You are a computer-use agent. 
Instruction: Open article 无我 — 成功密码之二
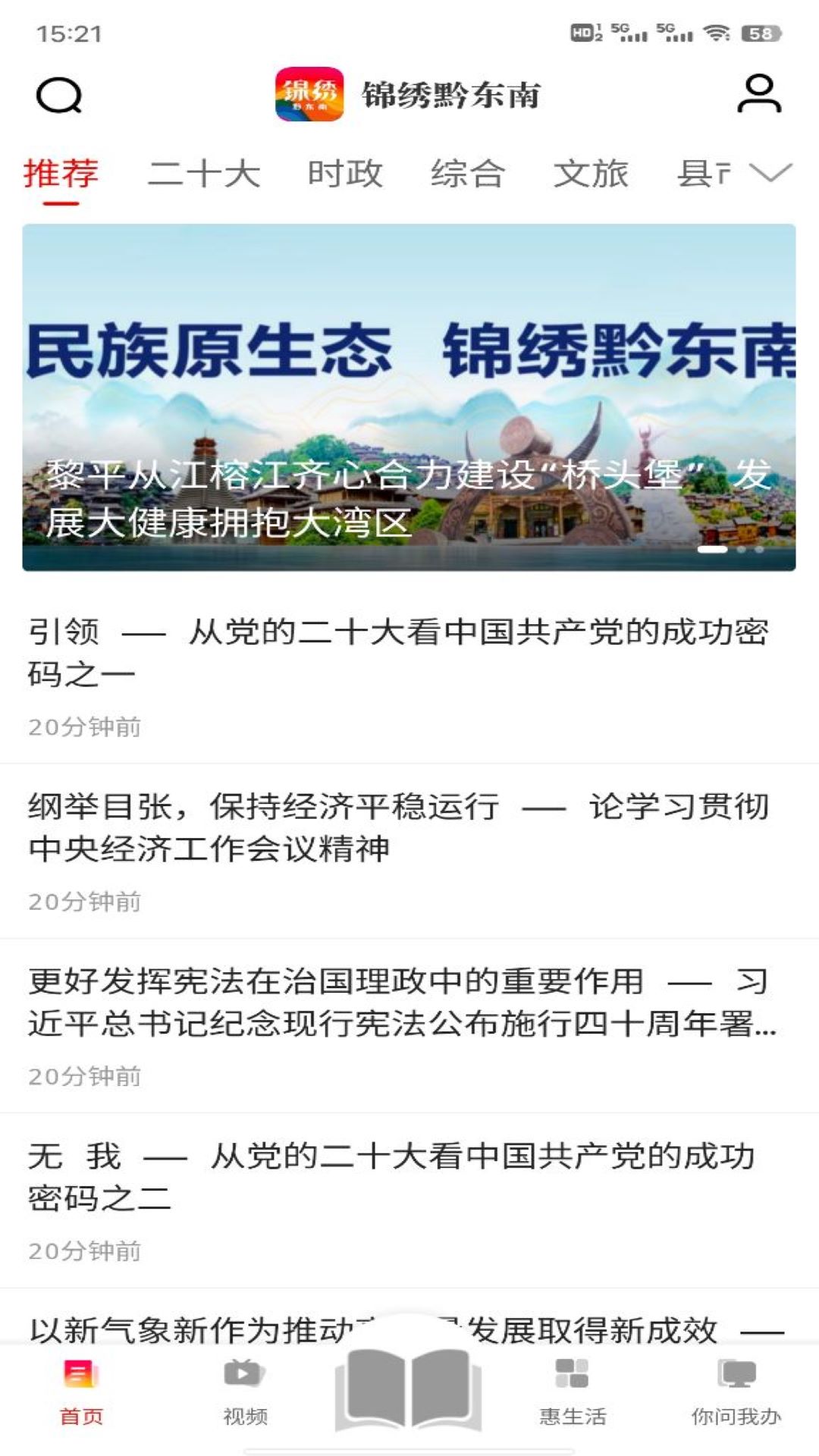409,1200
